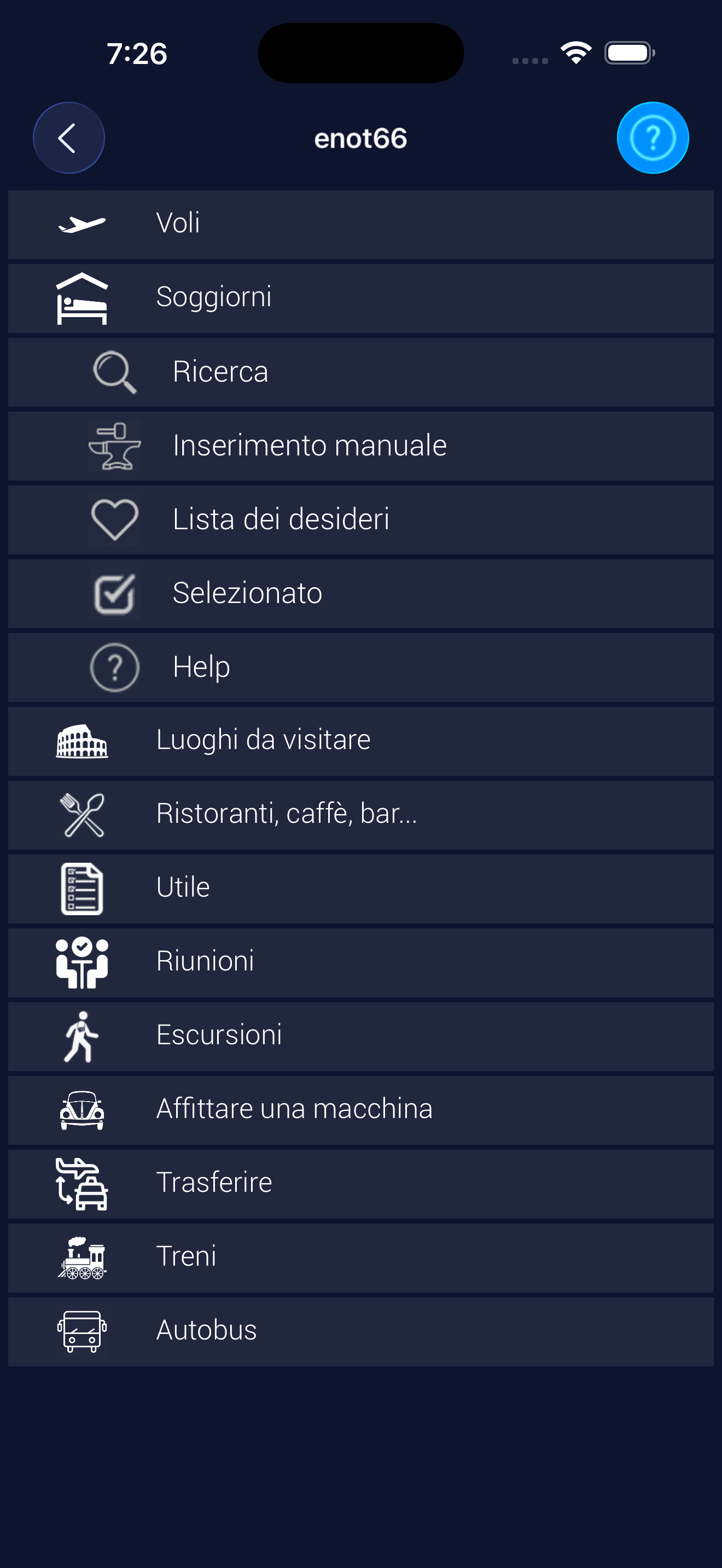The image size is (722, 1568).
Task: Open the Autobus section
Action: click(360, 1331)
